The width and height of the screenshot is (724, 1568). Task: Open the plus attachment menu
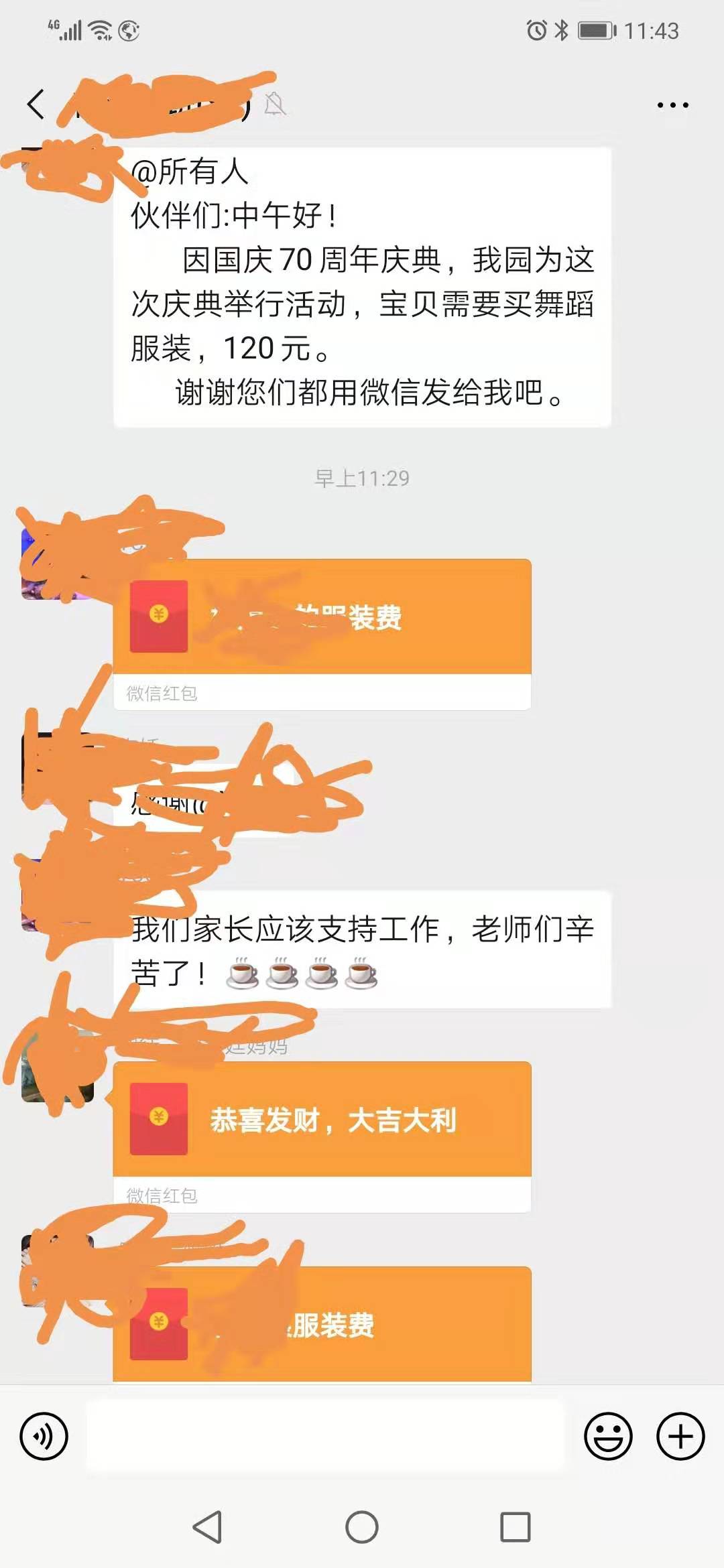click(680, 1437)
